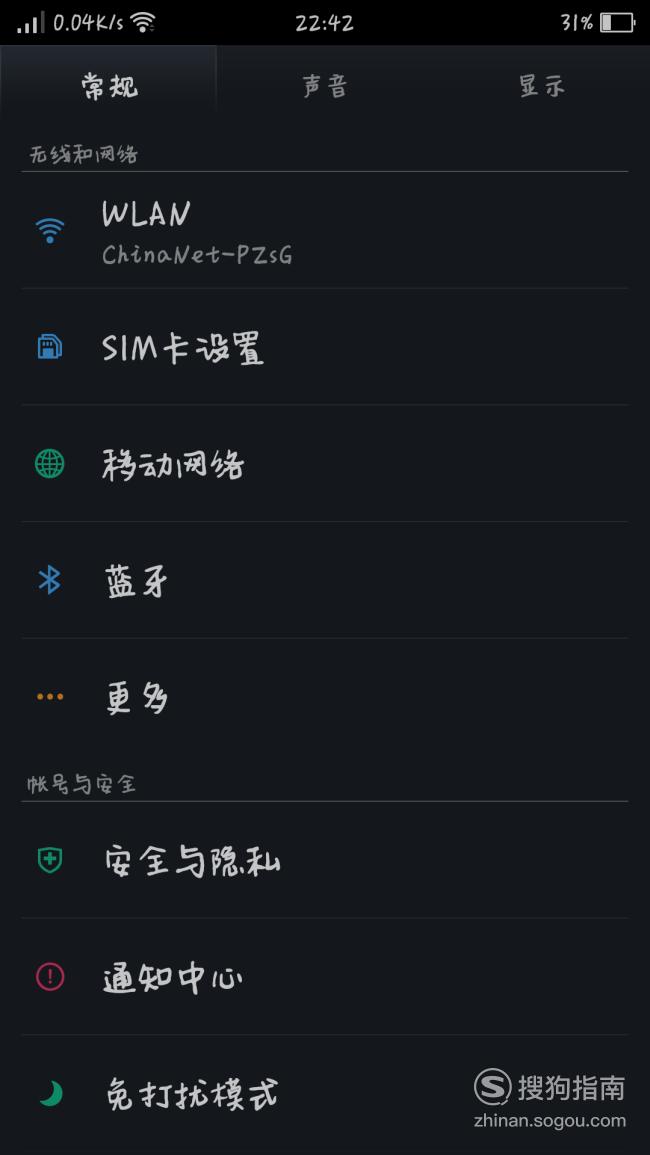Open WLAN settings

(325, 231)
